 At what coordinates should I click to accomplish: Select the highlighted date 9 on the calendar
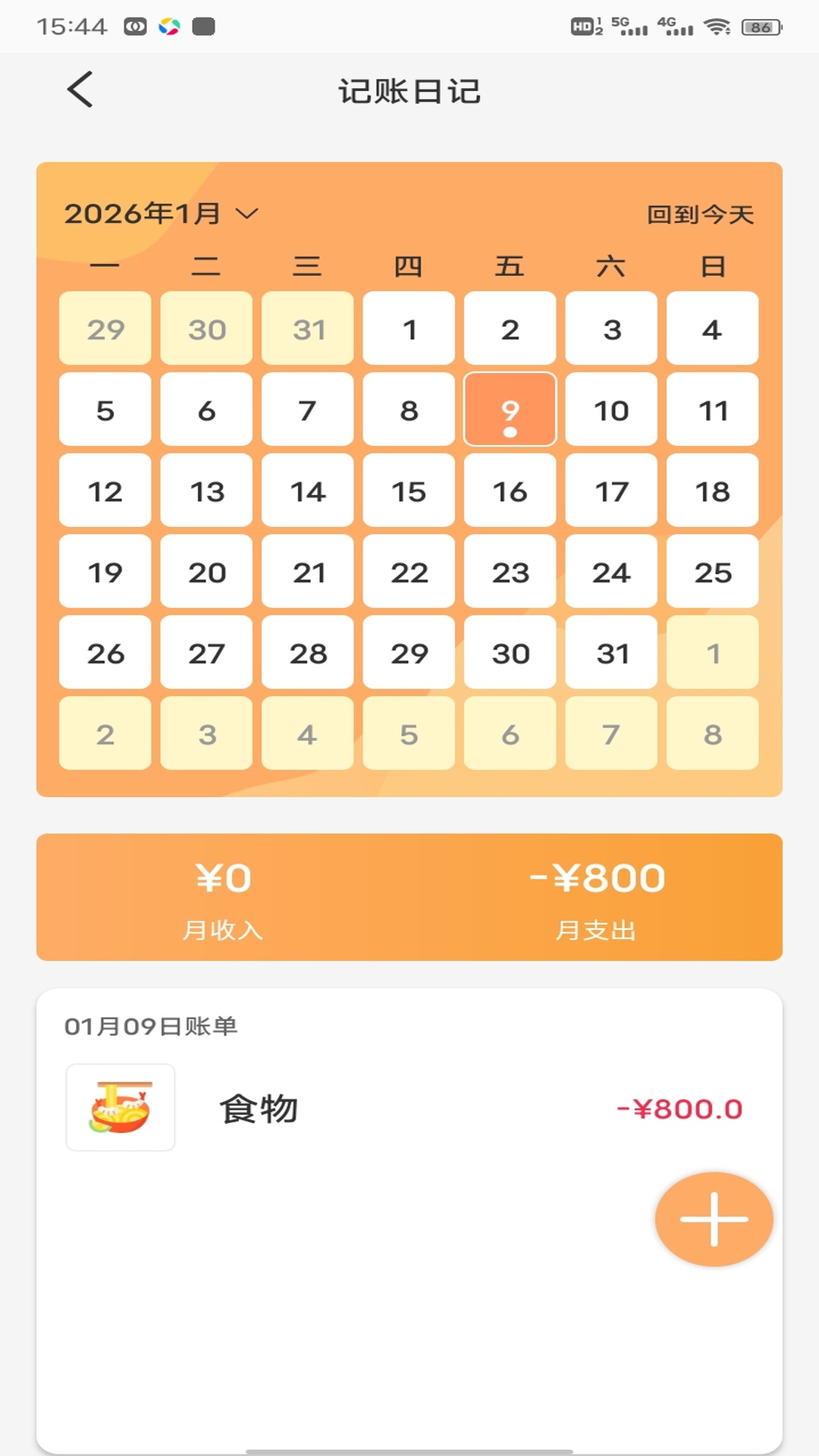tap(510, 410)
